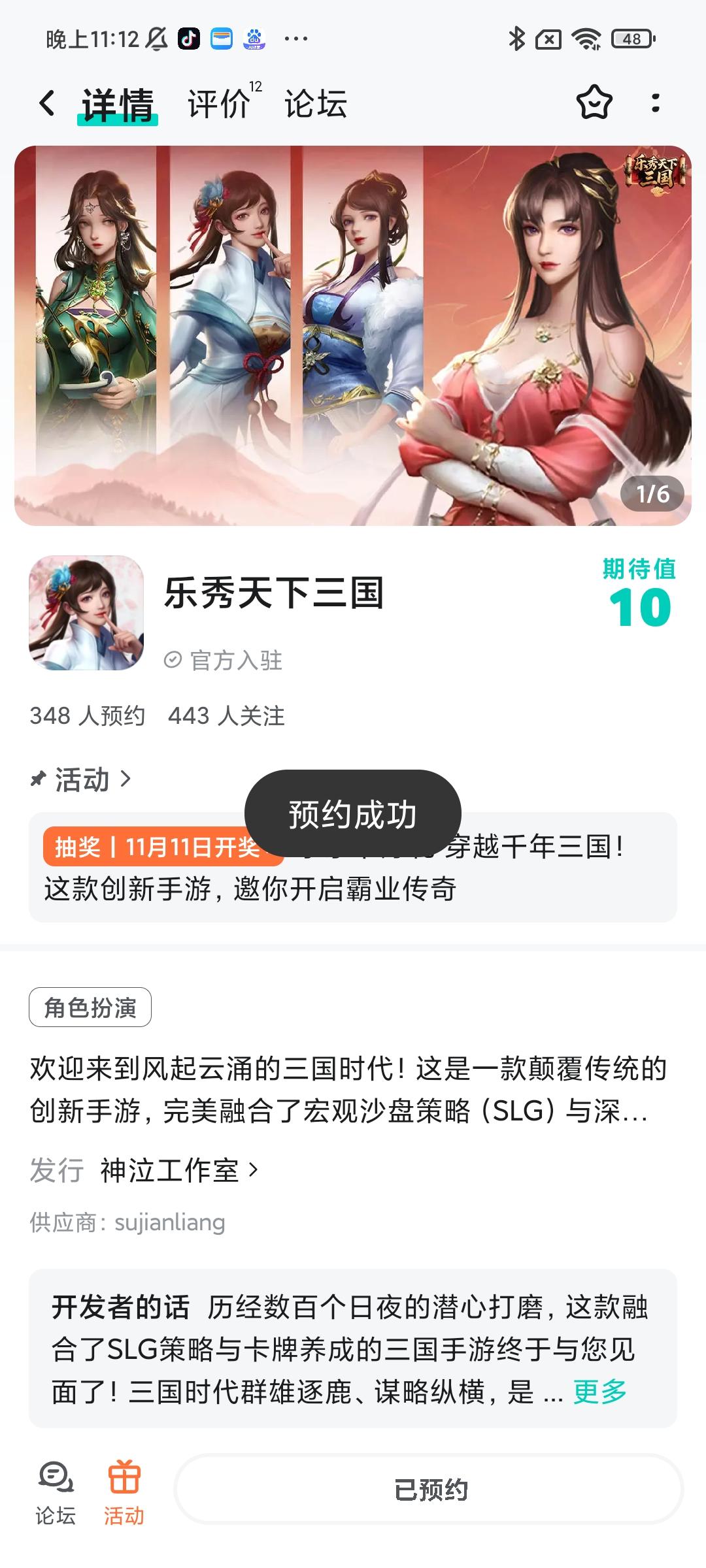Switch to the 评价 reviews tab
706x1568 pixels.
pyautogui.click(x=216, y=103)
